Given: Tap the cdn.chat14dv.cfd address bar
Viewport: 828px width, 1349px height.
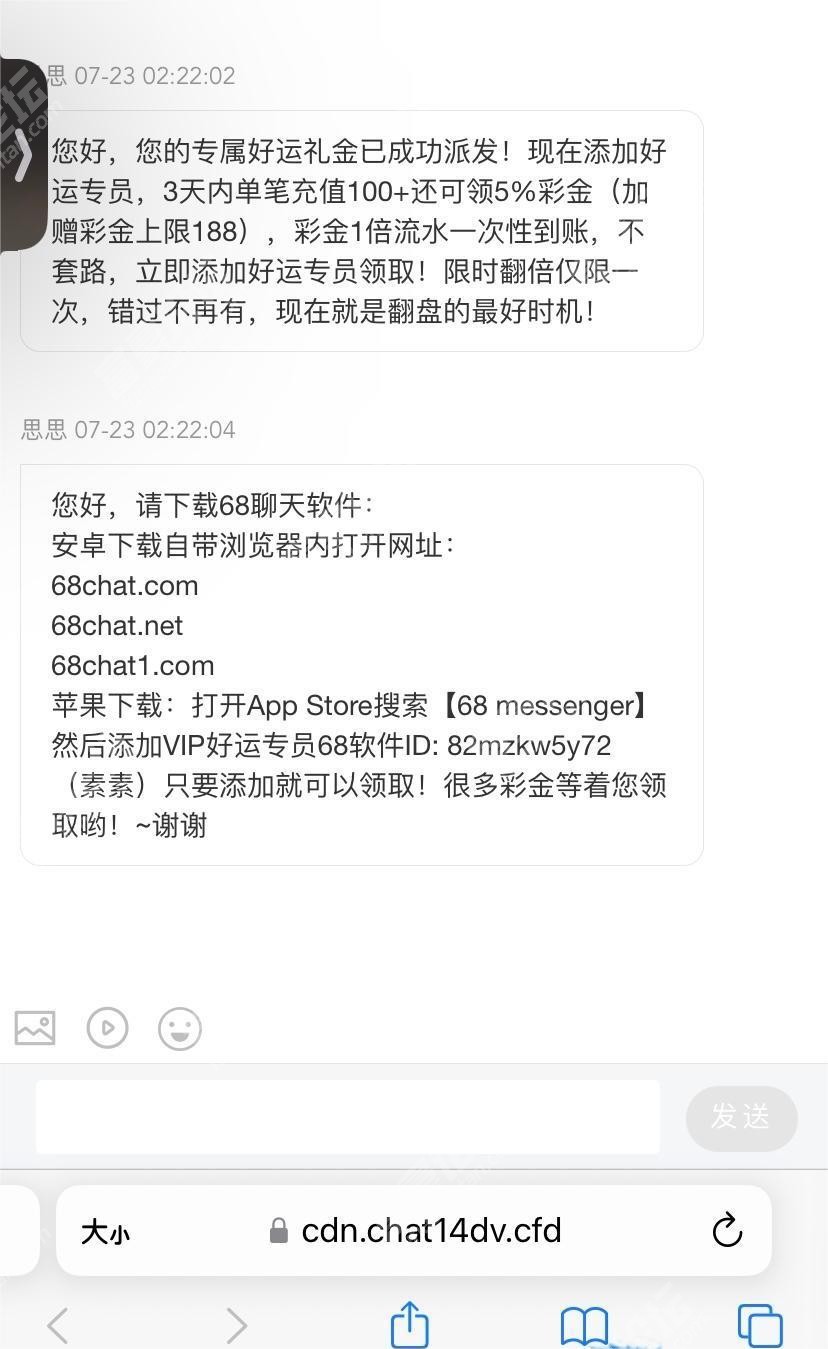Looking at the screenshot, I should [430, 1230].
